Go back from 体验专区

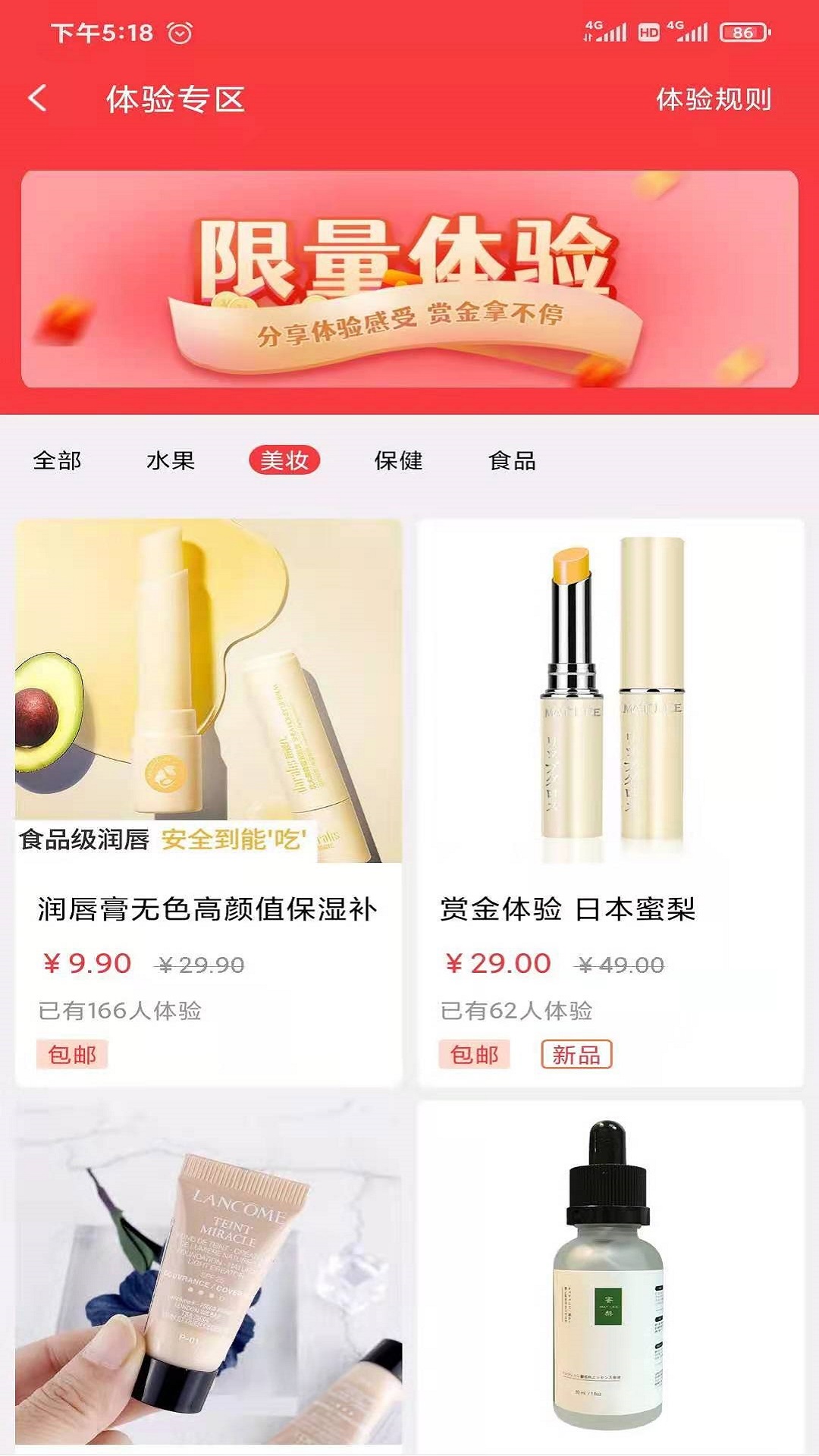point(38,99)
